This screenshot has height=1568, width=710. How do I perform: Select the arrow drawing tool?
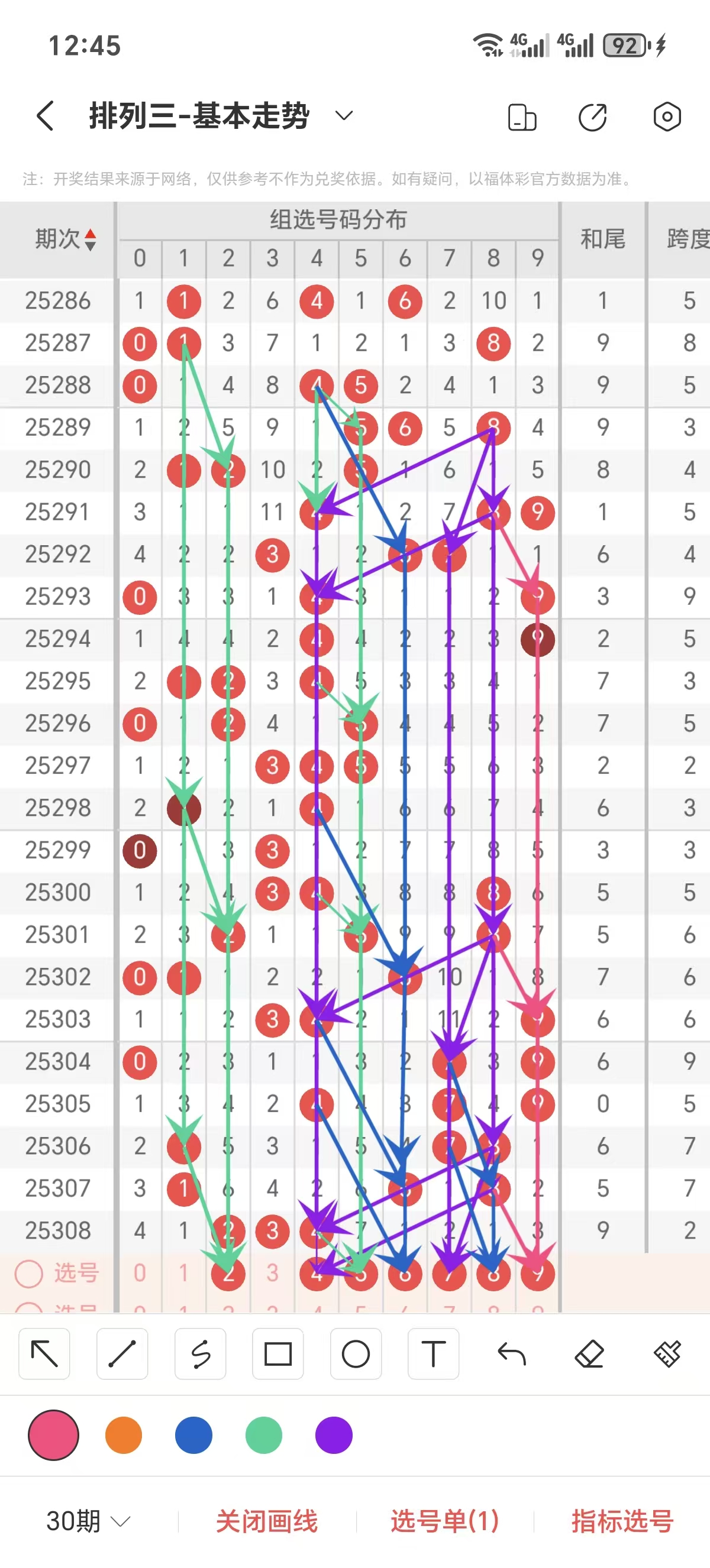pyautogui.click(x=44, y=1354)
